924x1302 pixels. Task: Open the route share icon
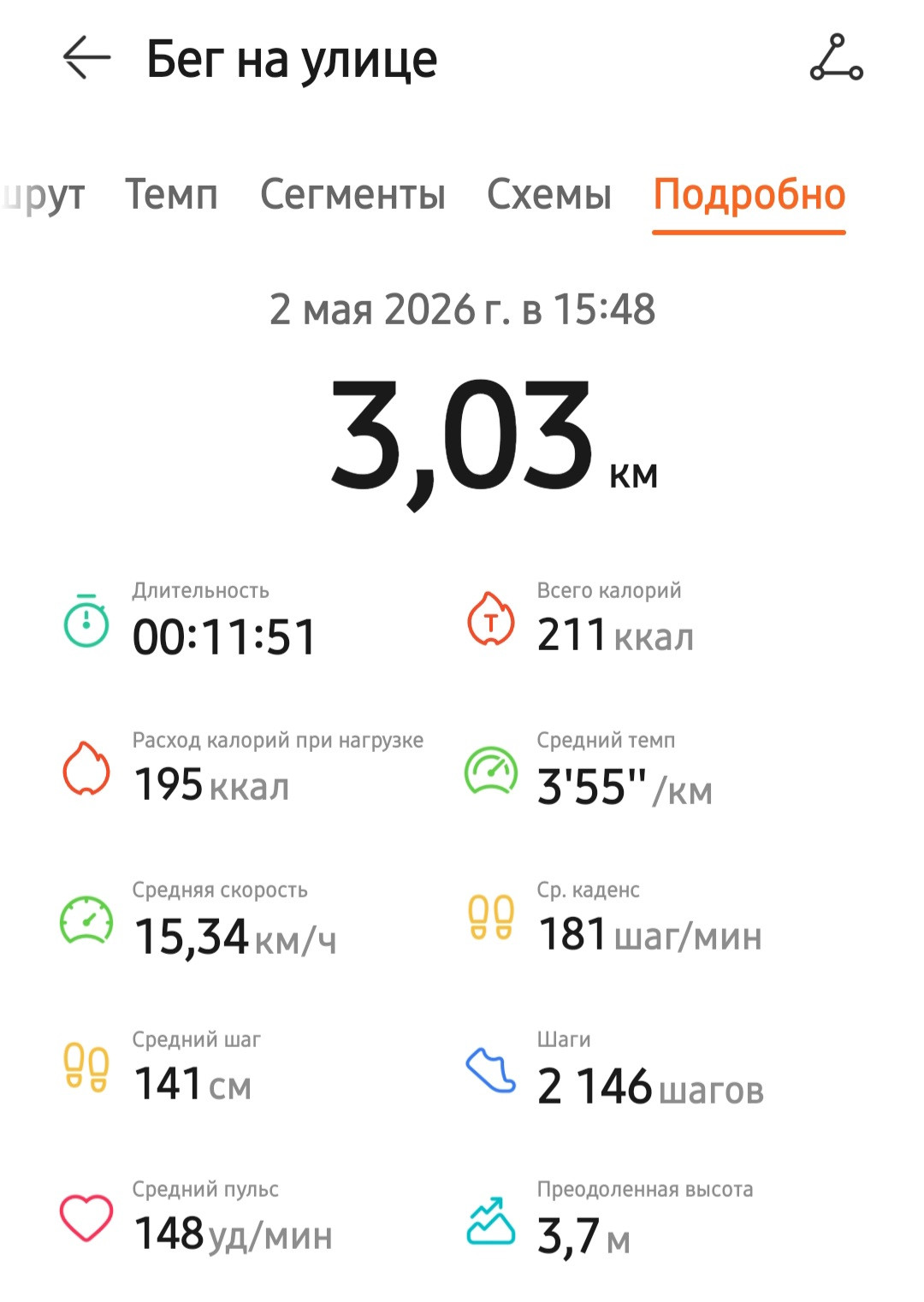[836, 58]
